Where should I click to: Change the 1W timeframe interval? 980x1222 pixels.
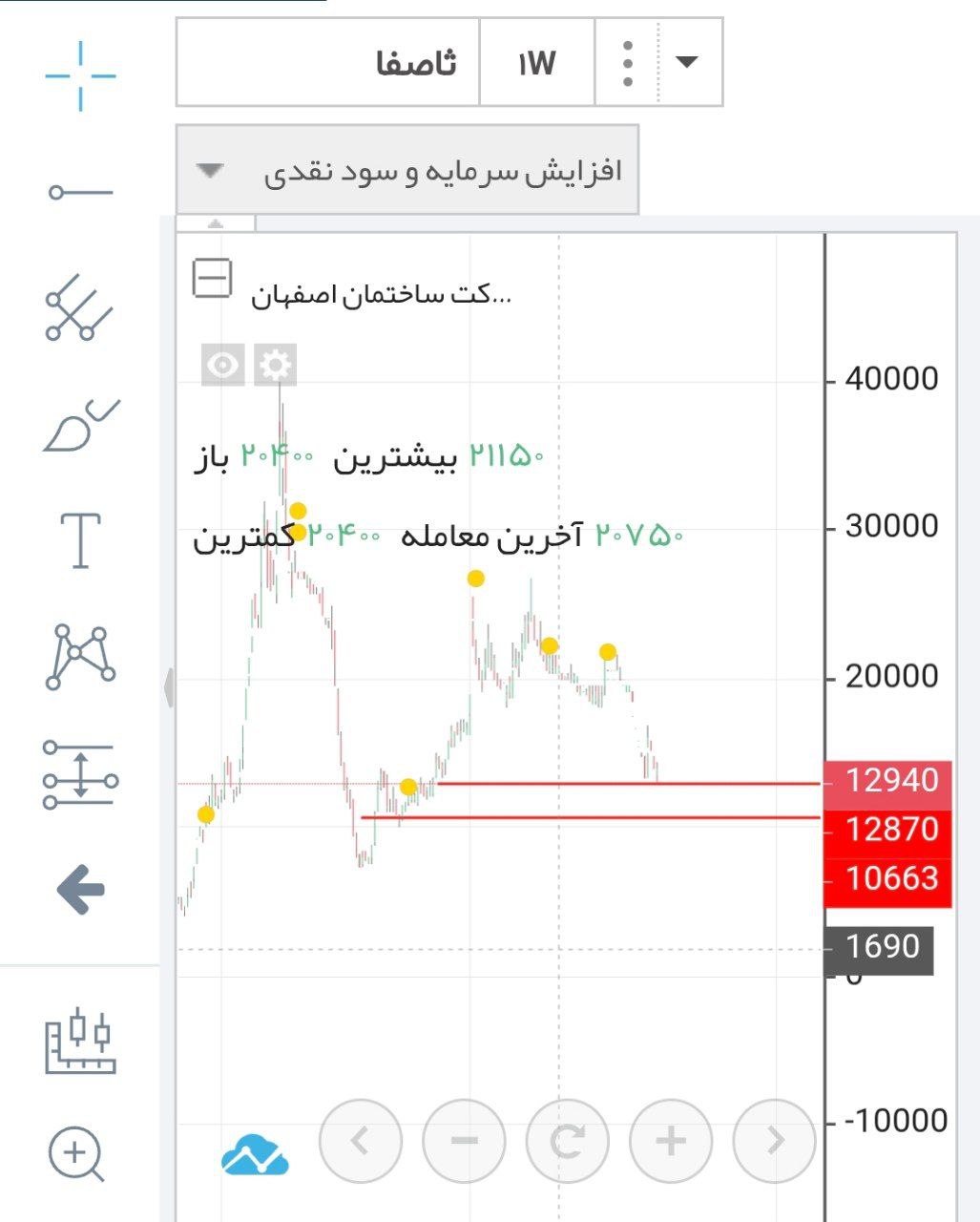click(536, 63)
